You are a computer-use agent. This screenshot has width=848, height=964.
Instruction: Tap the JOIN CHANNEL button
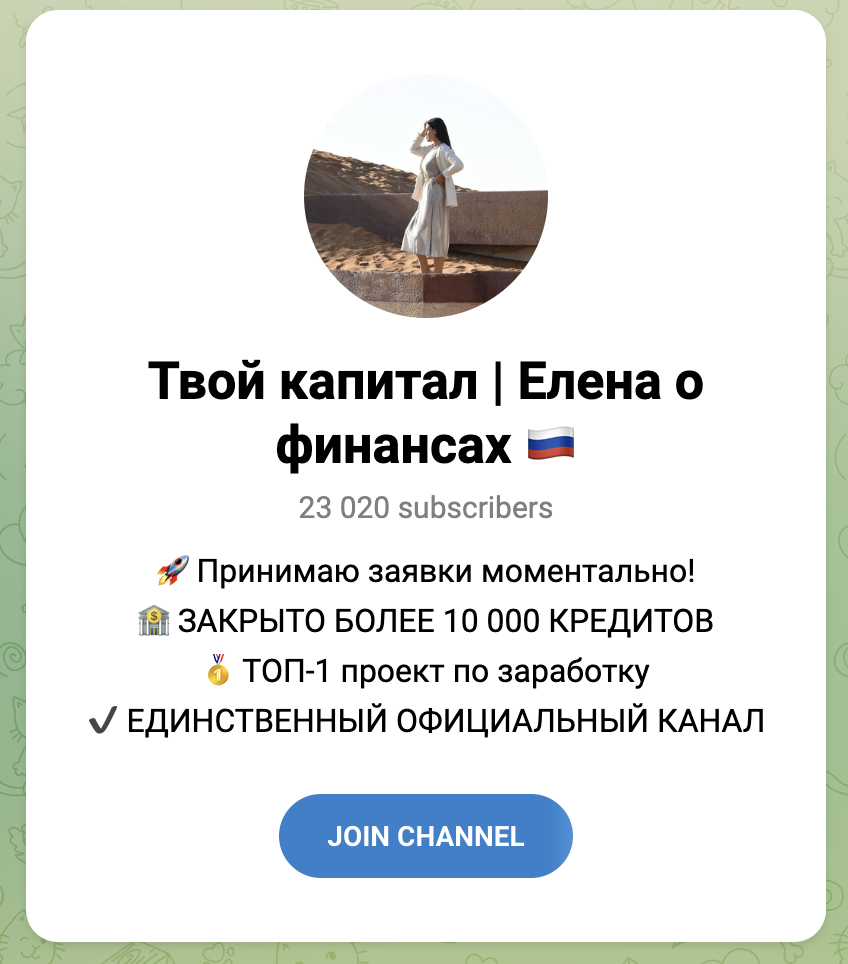pos(425,836)
